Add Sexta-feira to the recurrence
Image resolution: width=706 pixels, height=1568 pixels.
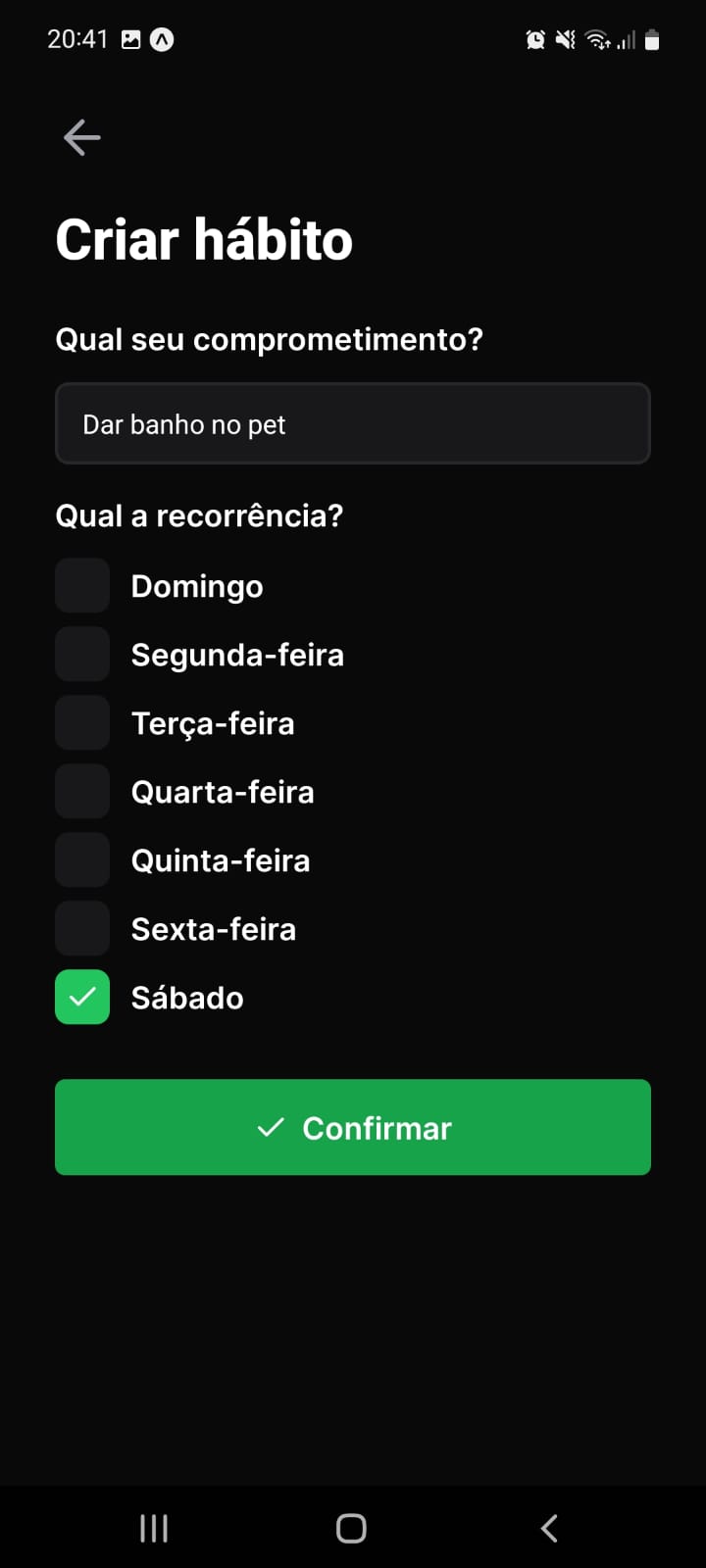[x=82, y=929]
